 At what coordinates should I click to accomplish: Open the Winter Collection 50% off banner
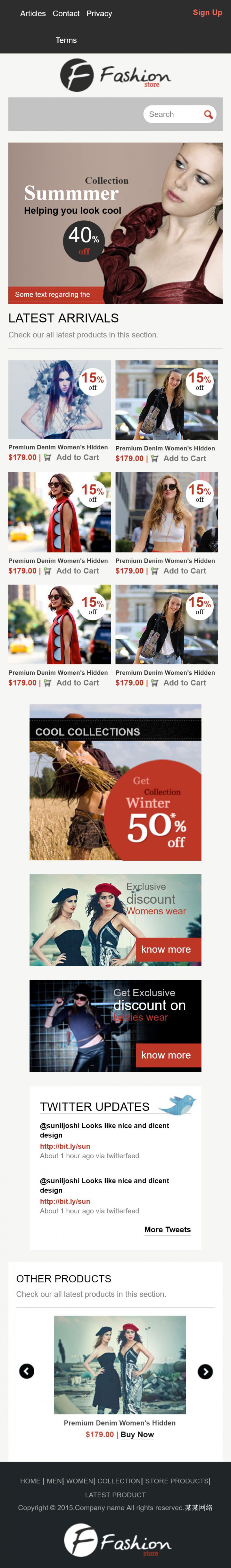click(x=115, y=782)
